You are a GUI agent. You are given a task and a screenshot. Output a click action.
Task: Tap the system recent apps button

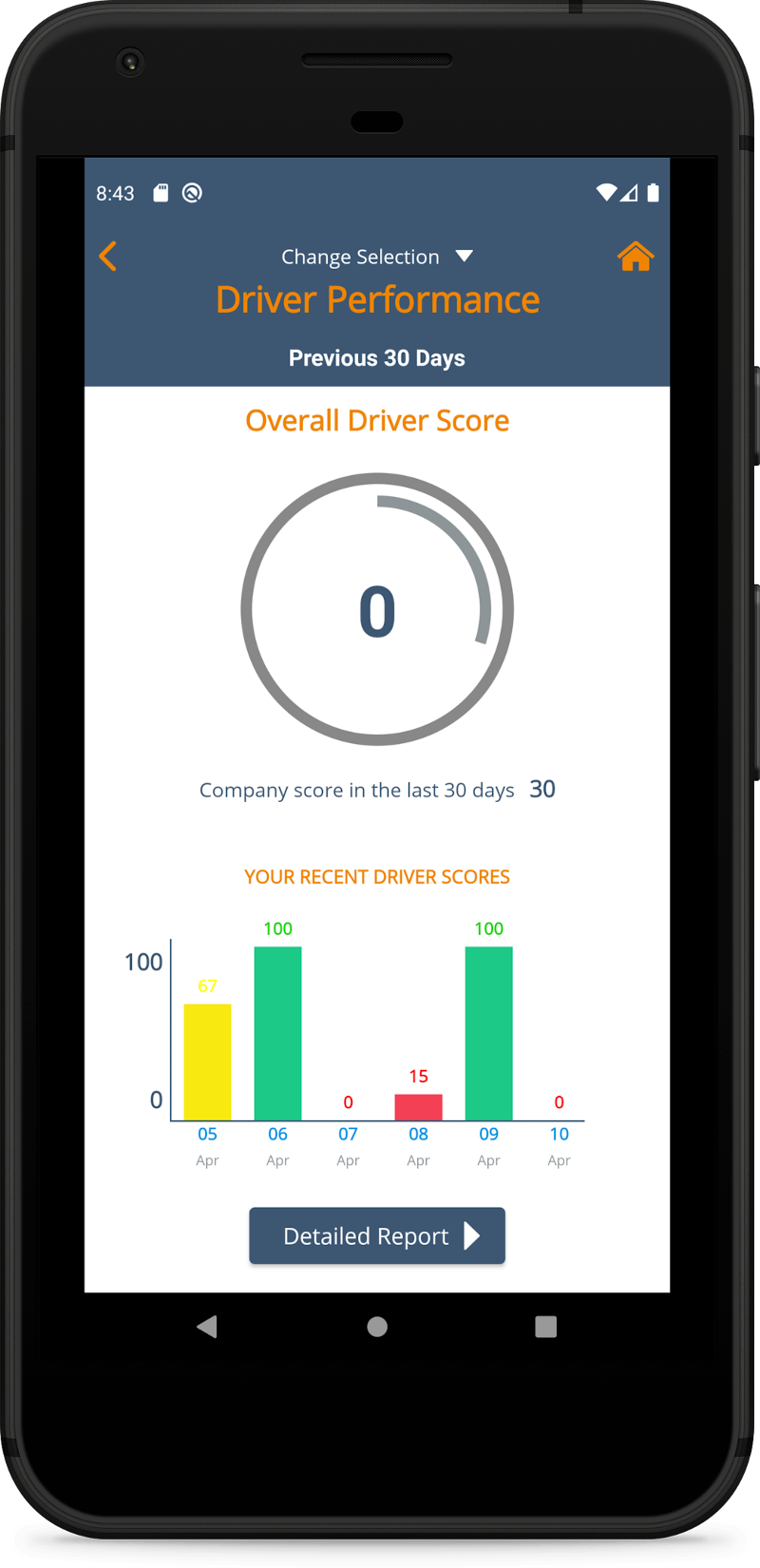[x=545, y=1327]
